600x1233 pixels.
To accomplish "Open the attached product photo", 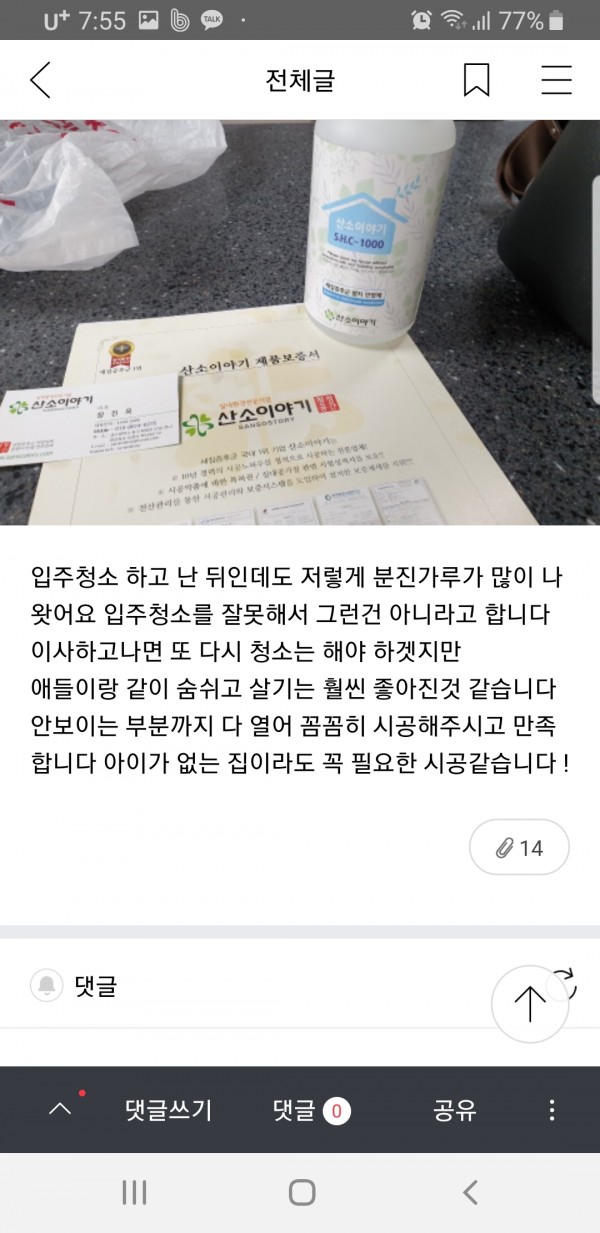I will [300, 322].
